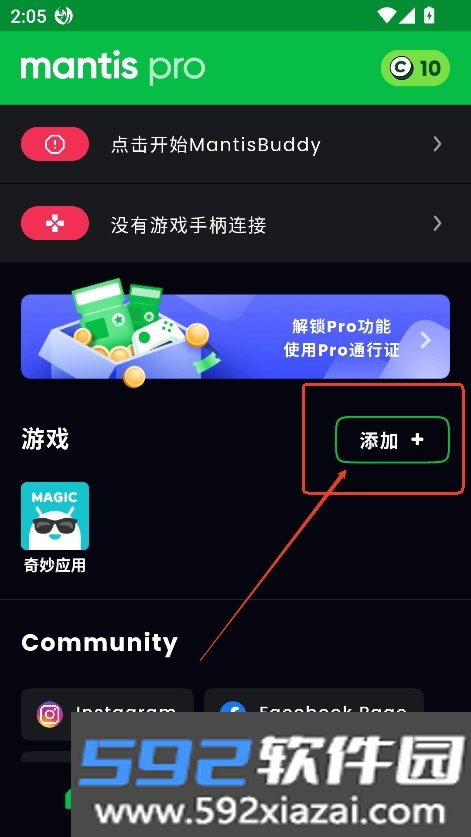
Task: Open the unlock Pro features banner
Action: [x=236, y=337]
